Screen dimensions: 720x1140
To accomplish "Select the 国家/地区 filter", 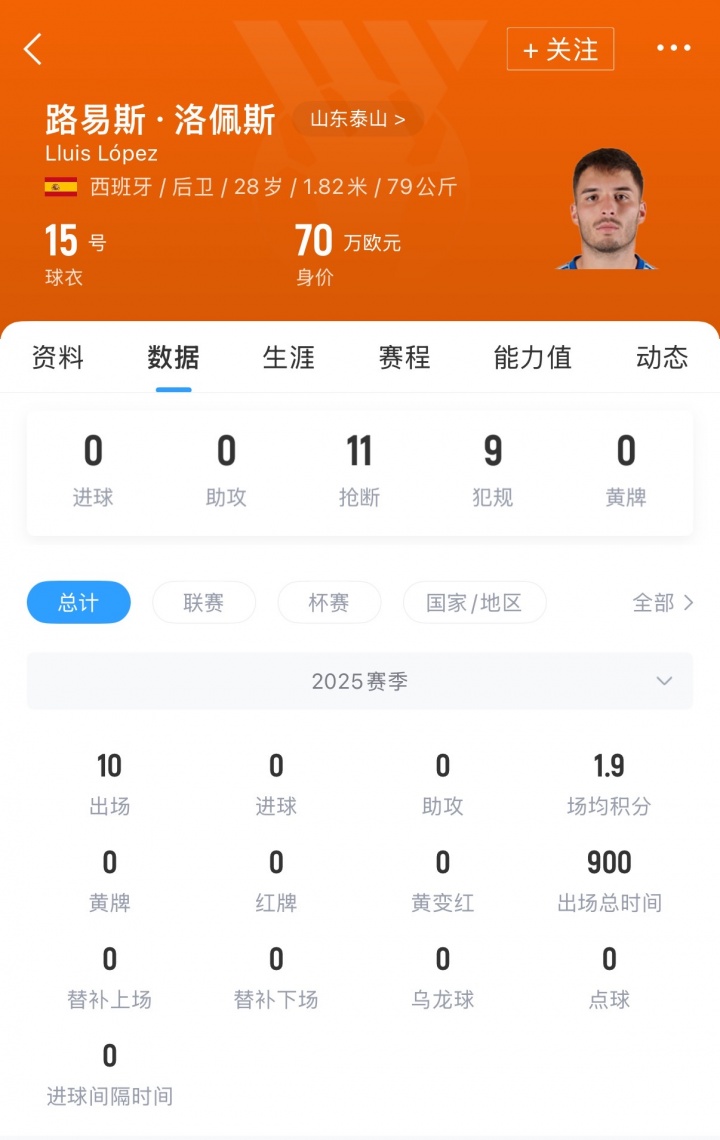I will point(474,602).
